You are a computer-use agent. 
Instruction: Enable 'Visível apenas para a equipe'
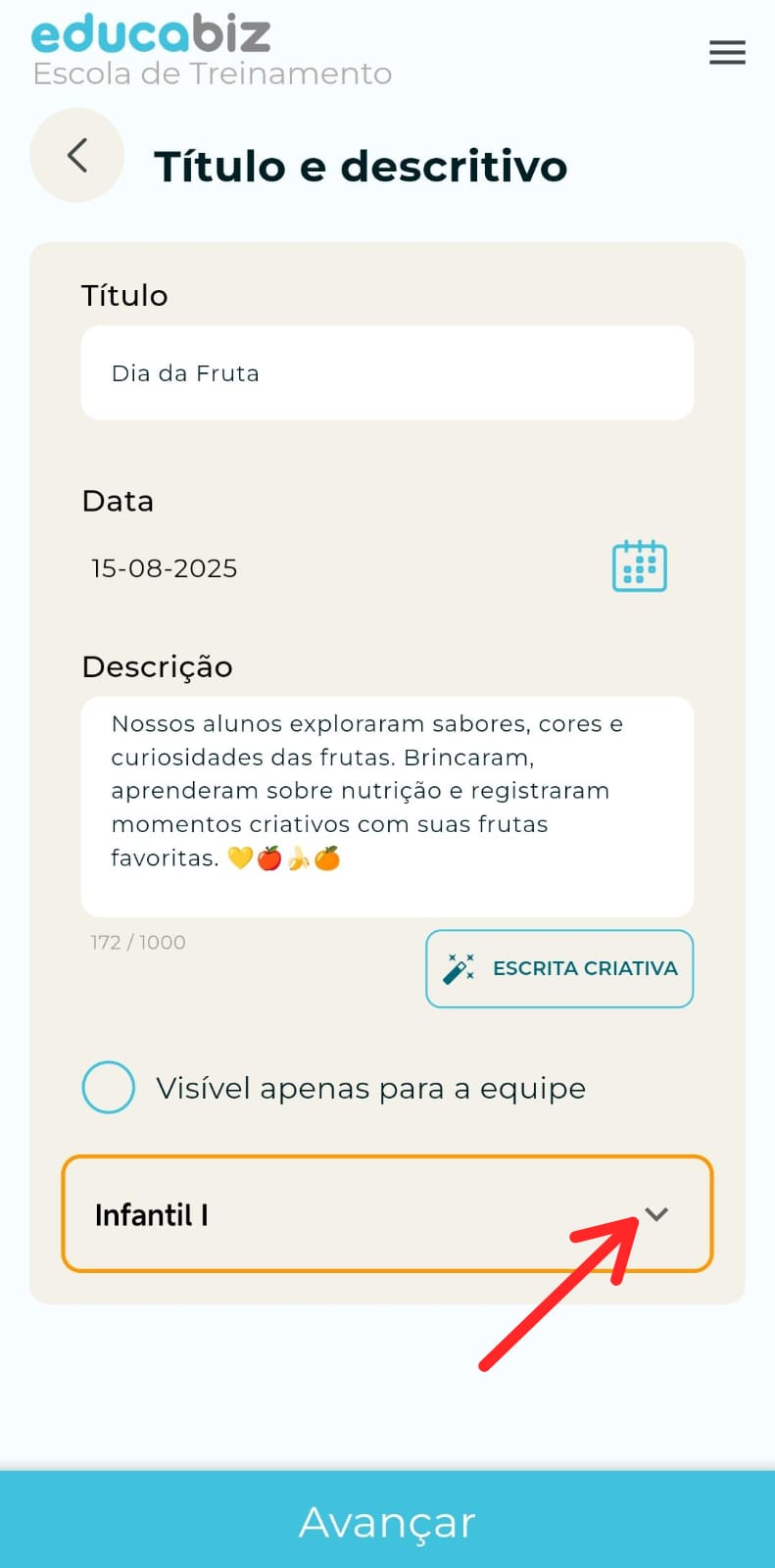(109, 1088)
